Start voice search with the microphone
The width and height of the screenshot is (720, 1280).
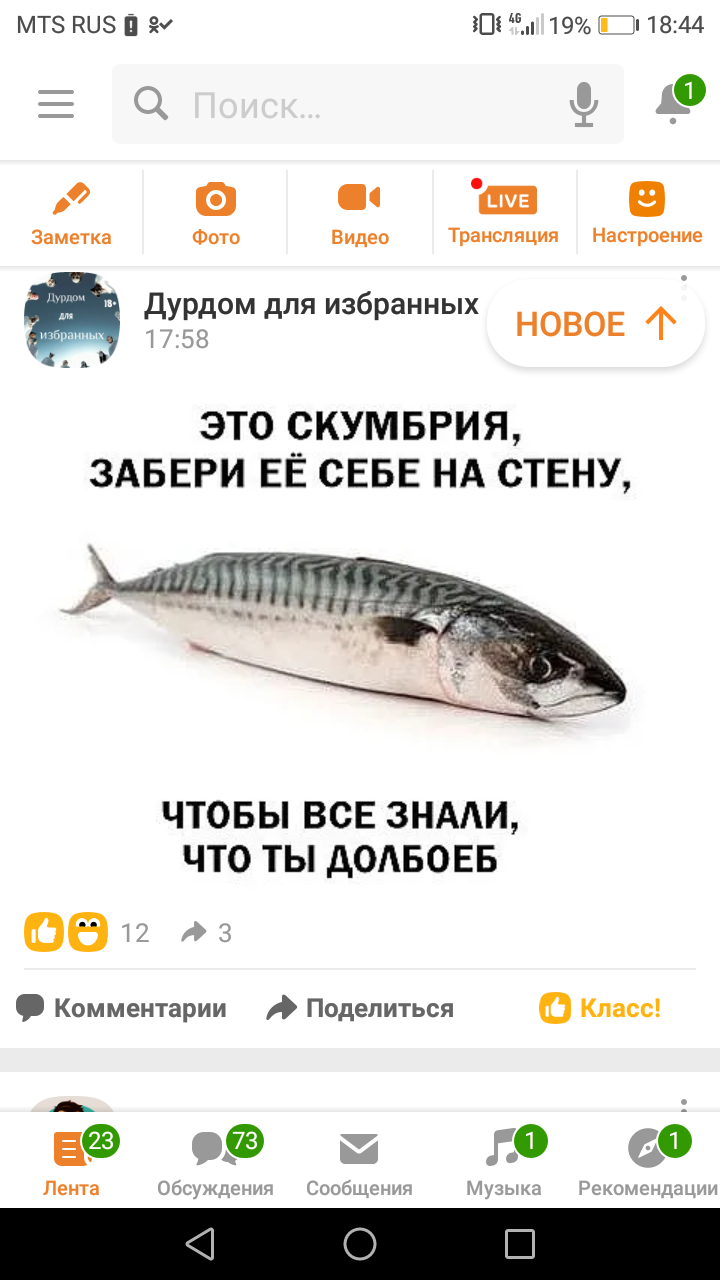pyautogui.click(x=584, y=104)
